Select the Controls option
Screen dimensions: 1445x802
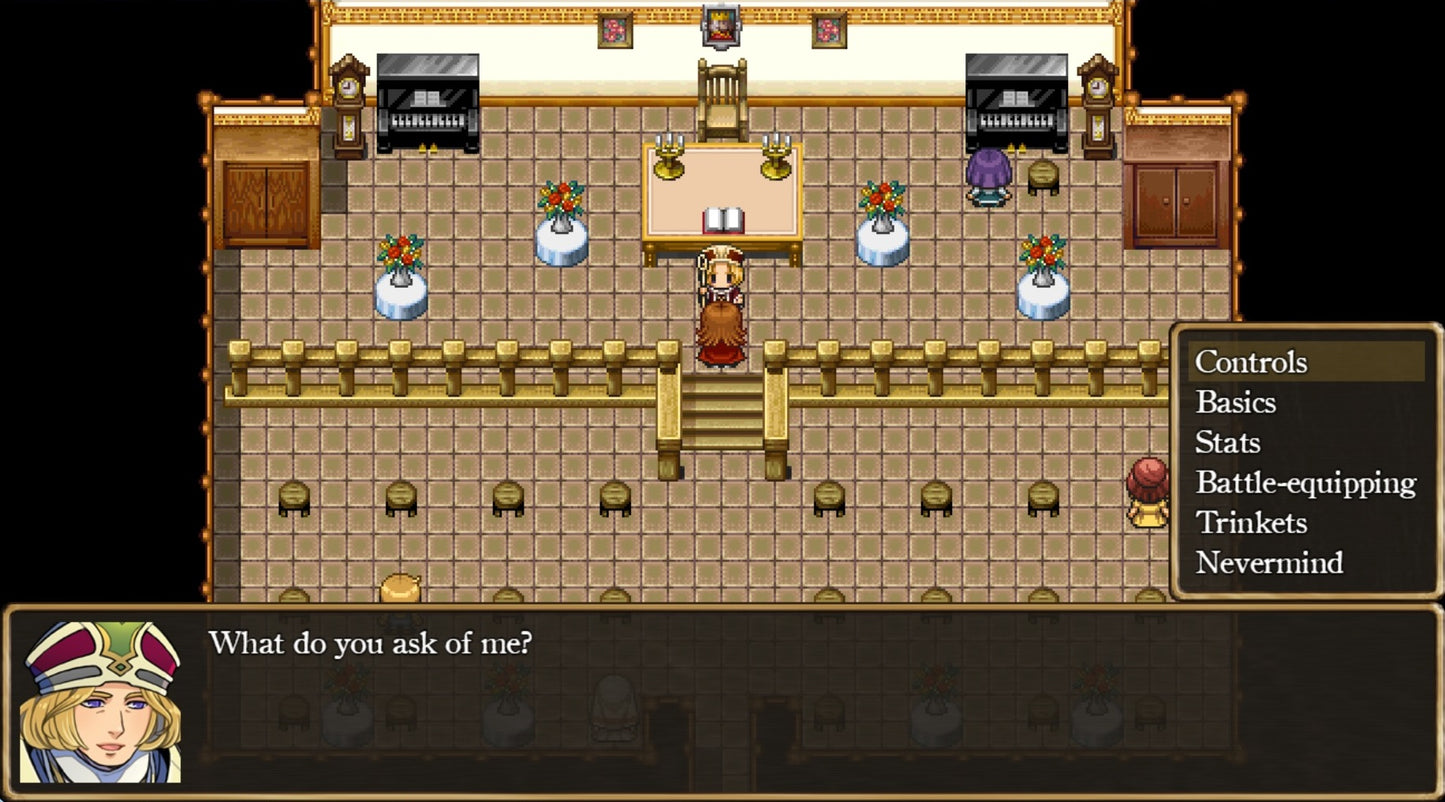pyautogui.click(x=1251, y=362)
